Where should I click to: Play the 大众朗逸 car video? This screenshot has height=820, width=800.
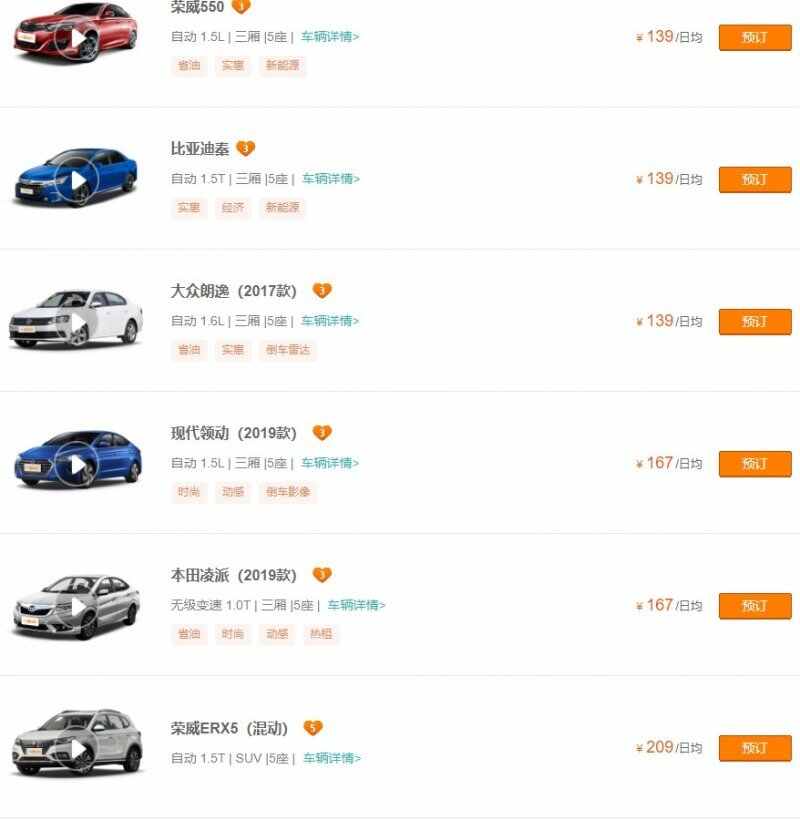pyautogui.click(x=76, y=323)
